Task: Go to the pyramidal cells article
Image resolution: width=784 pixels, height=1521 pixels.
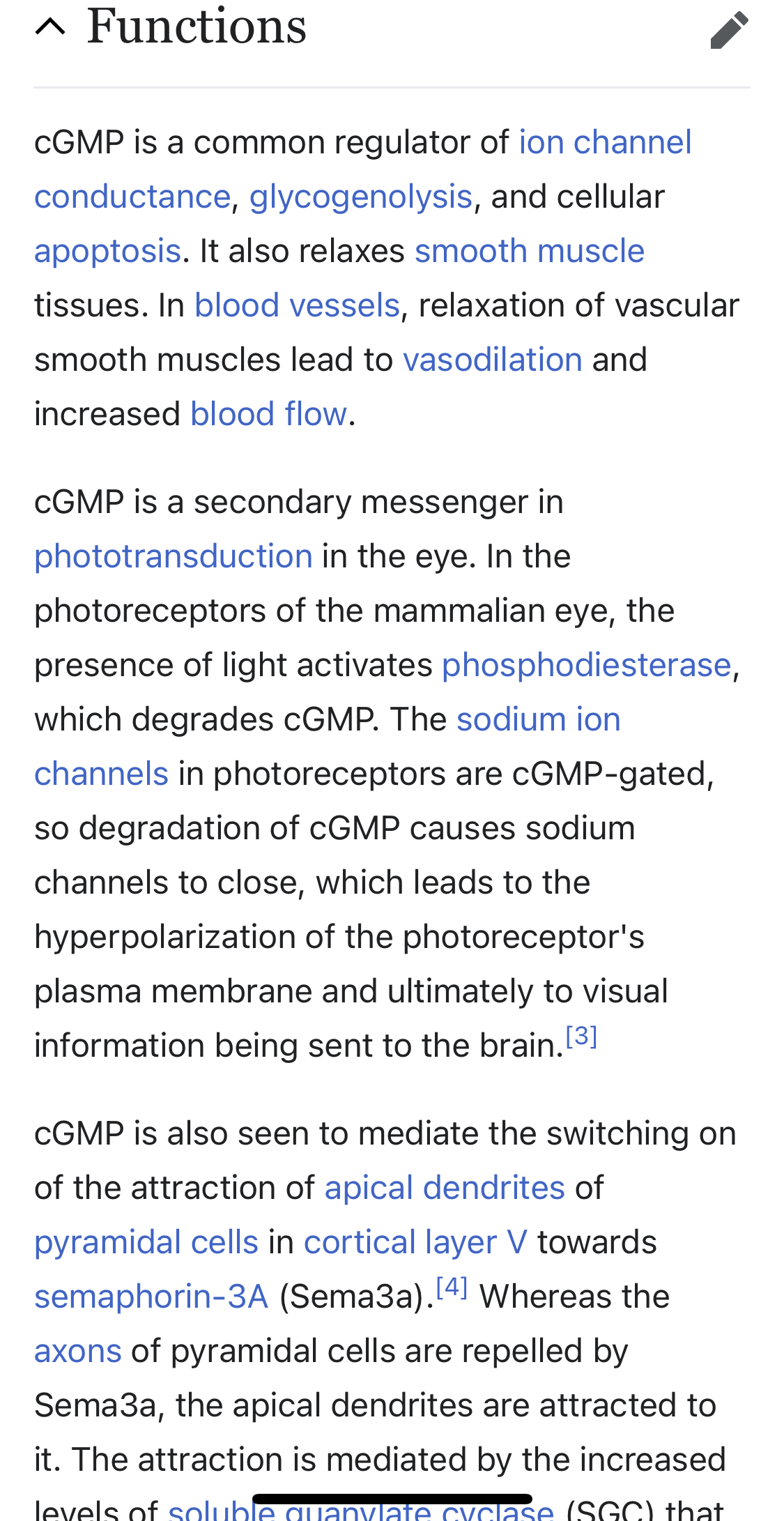Action: [x=146, y=1242]
